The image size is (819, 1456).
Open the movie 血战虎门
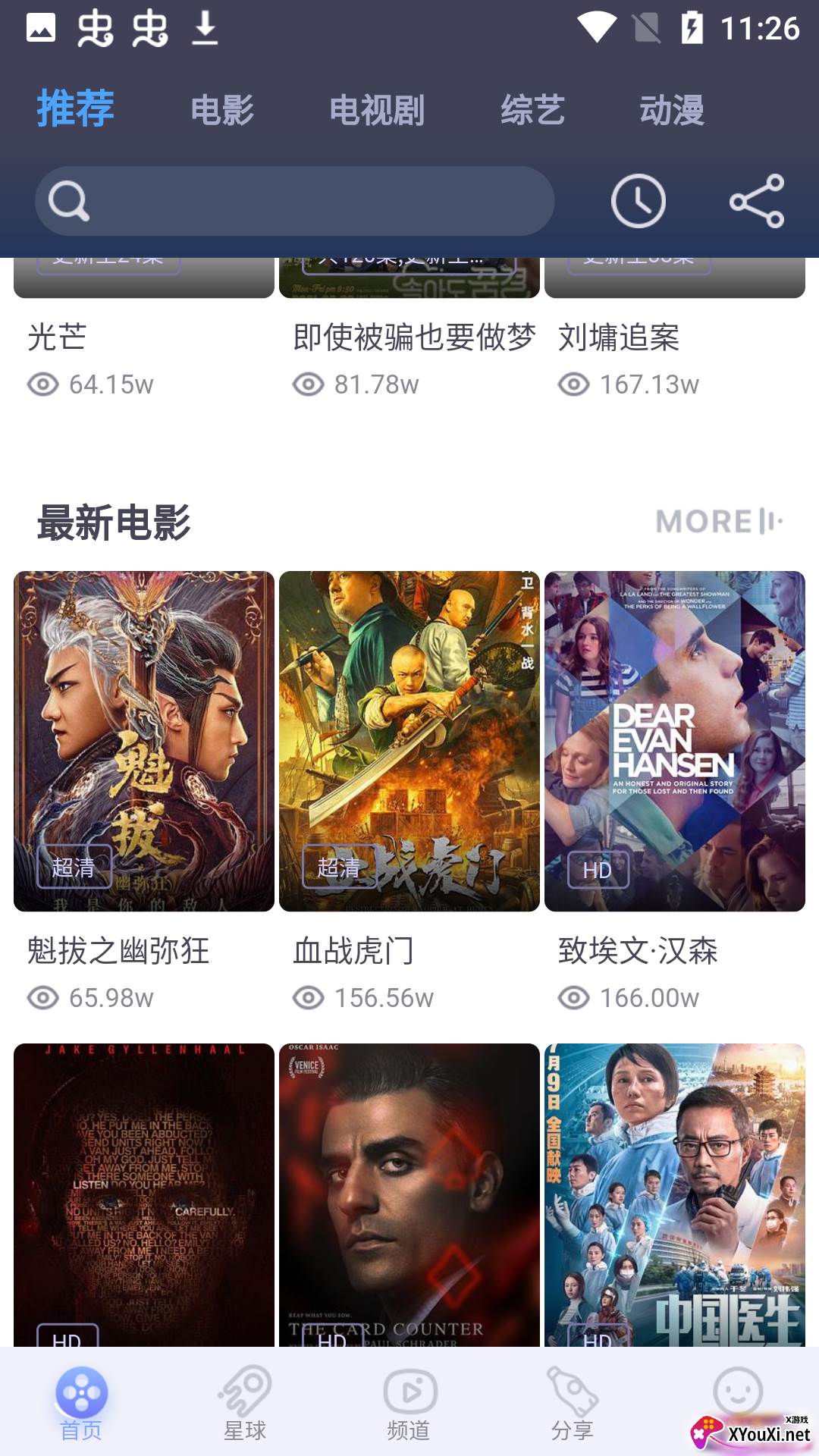tap(409, 741)
